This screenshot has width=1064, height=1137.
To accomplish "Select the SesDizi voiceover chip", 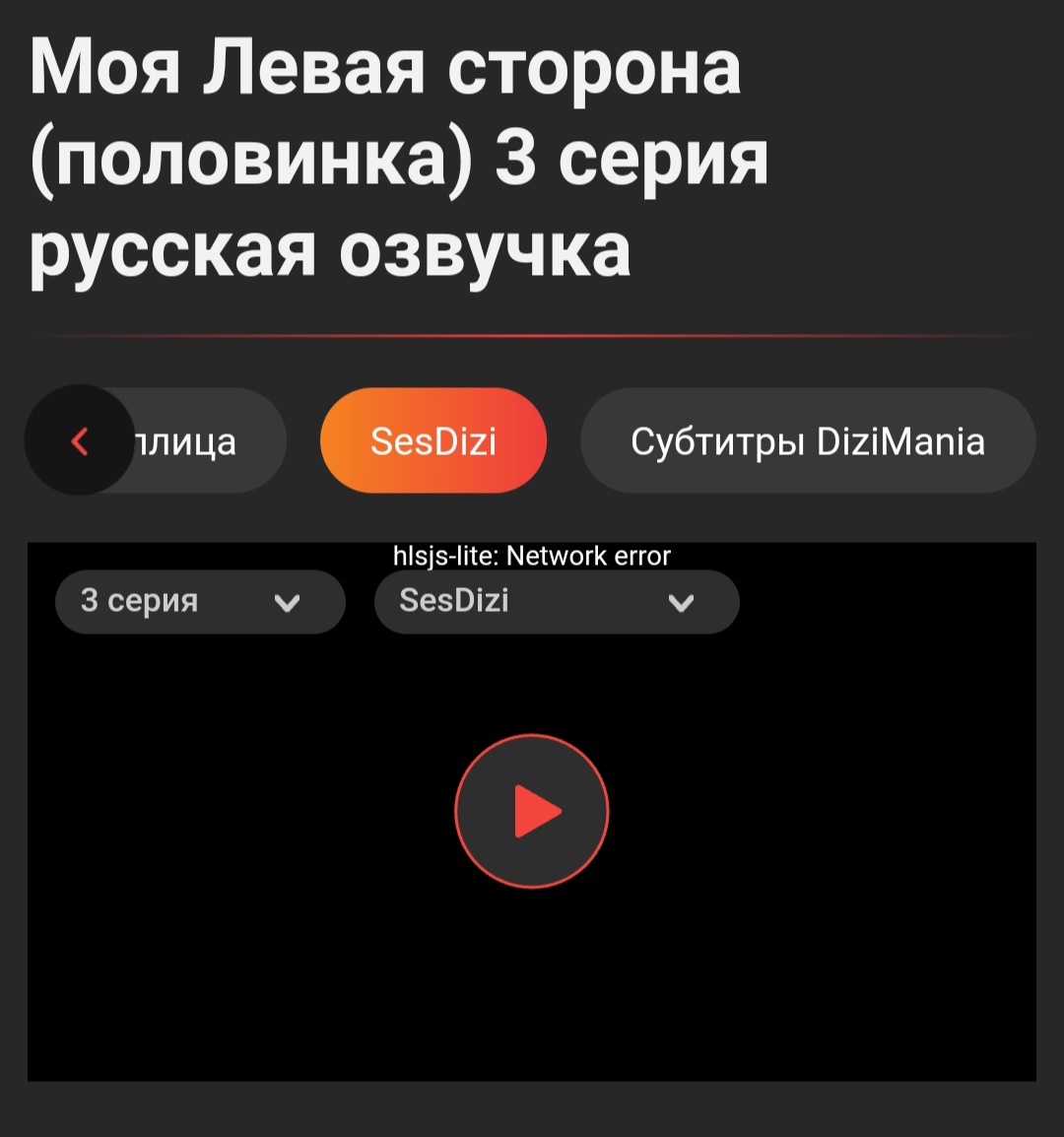I will (433, 440).
